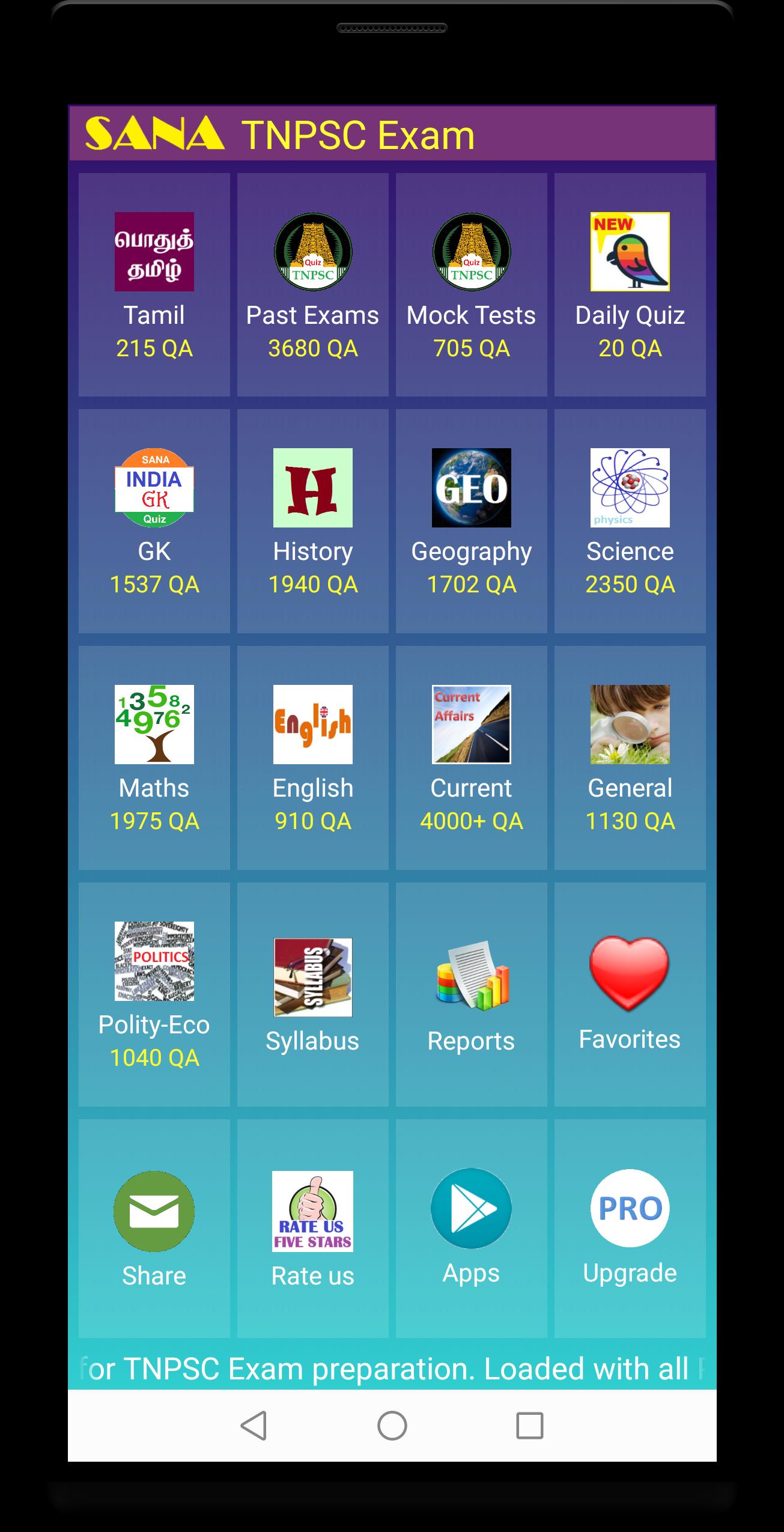The width and height of the screenshot is (784, 1532).
Task: Open the Favorites heart tile
Action: click(630, 994)
